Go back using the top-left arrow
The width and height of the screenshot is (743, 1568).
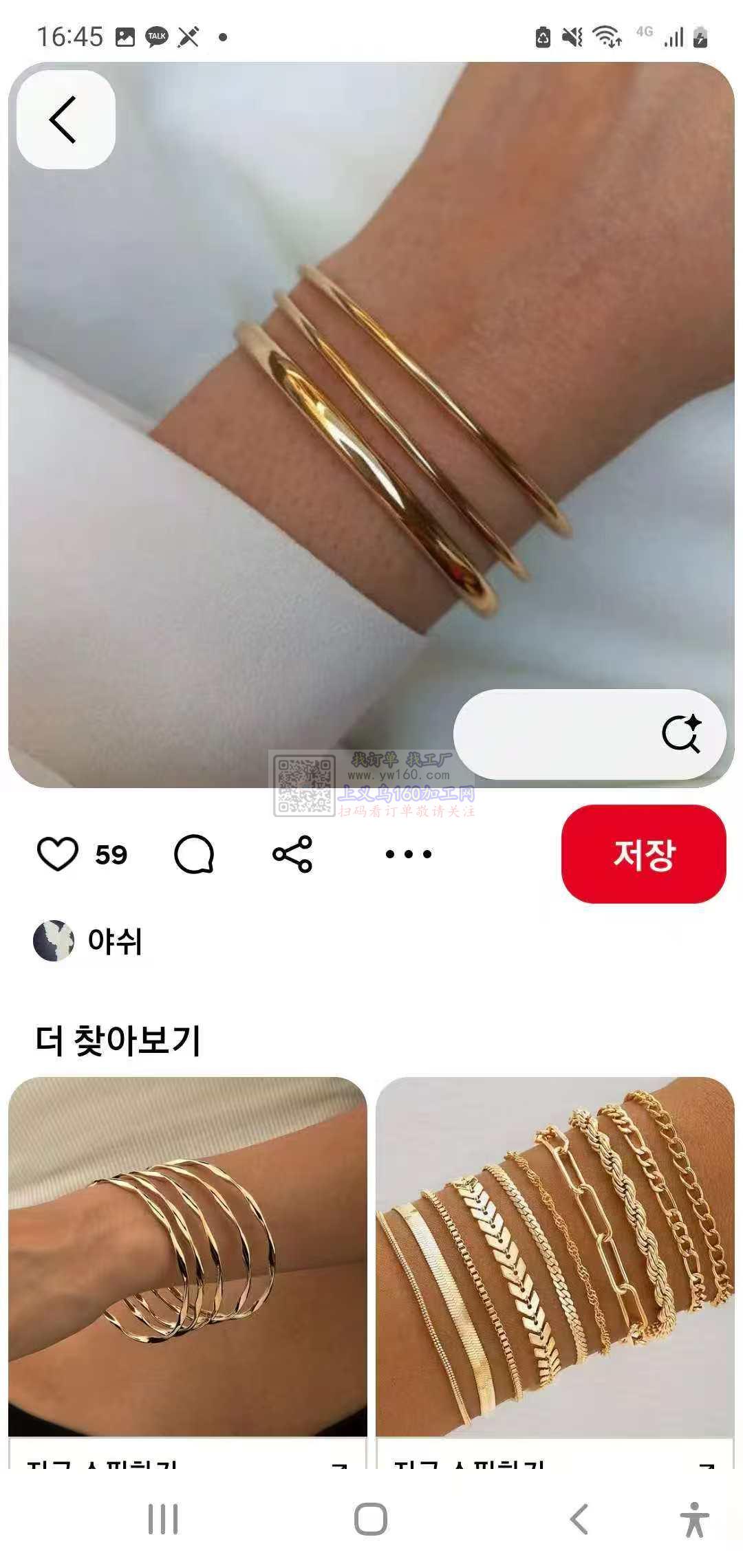(65, 120)
